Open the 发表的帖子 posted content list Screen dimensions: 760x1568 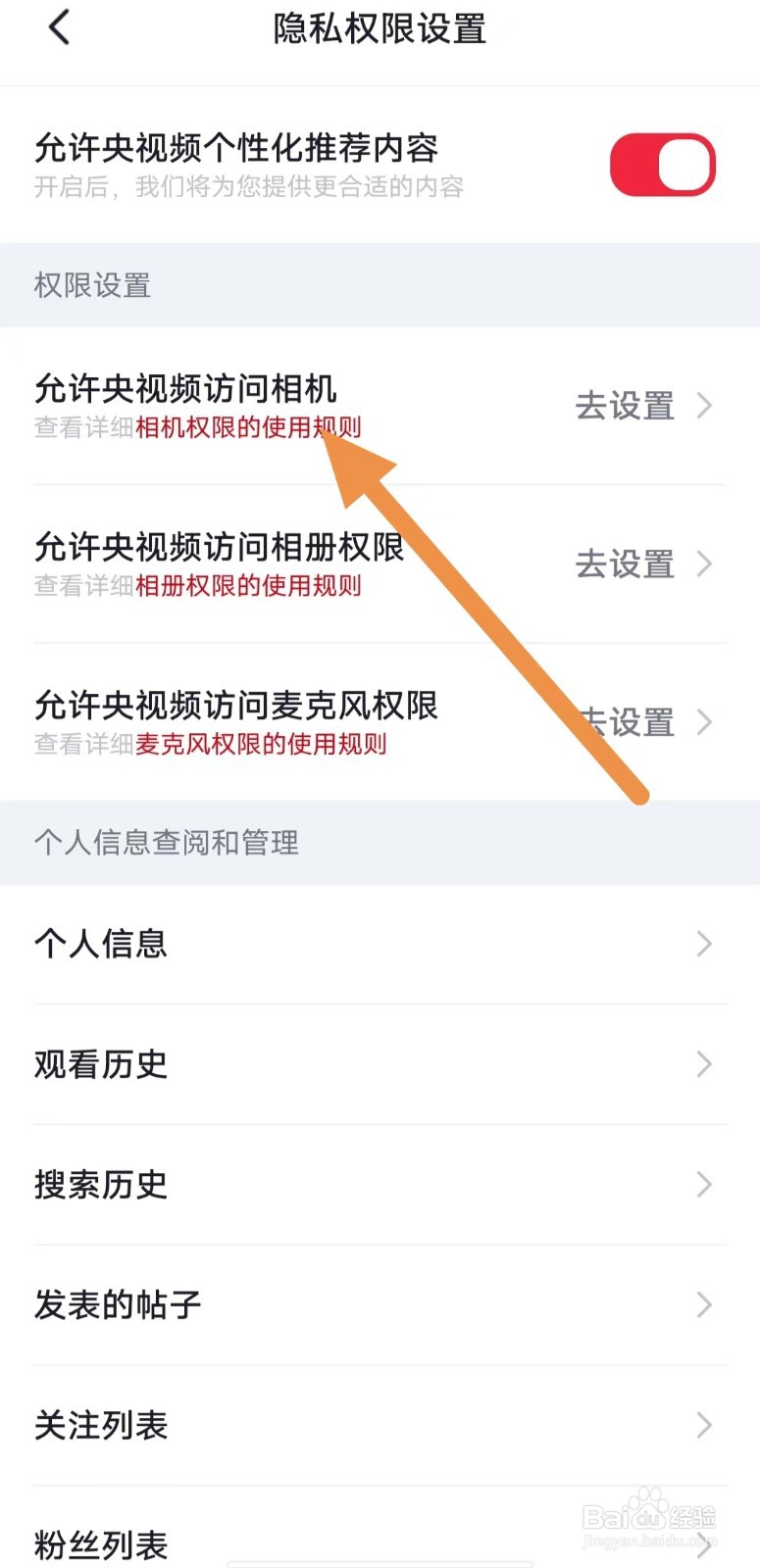point(118,1304)
